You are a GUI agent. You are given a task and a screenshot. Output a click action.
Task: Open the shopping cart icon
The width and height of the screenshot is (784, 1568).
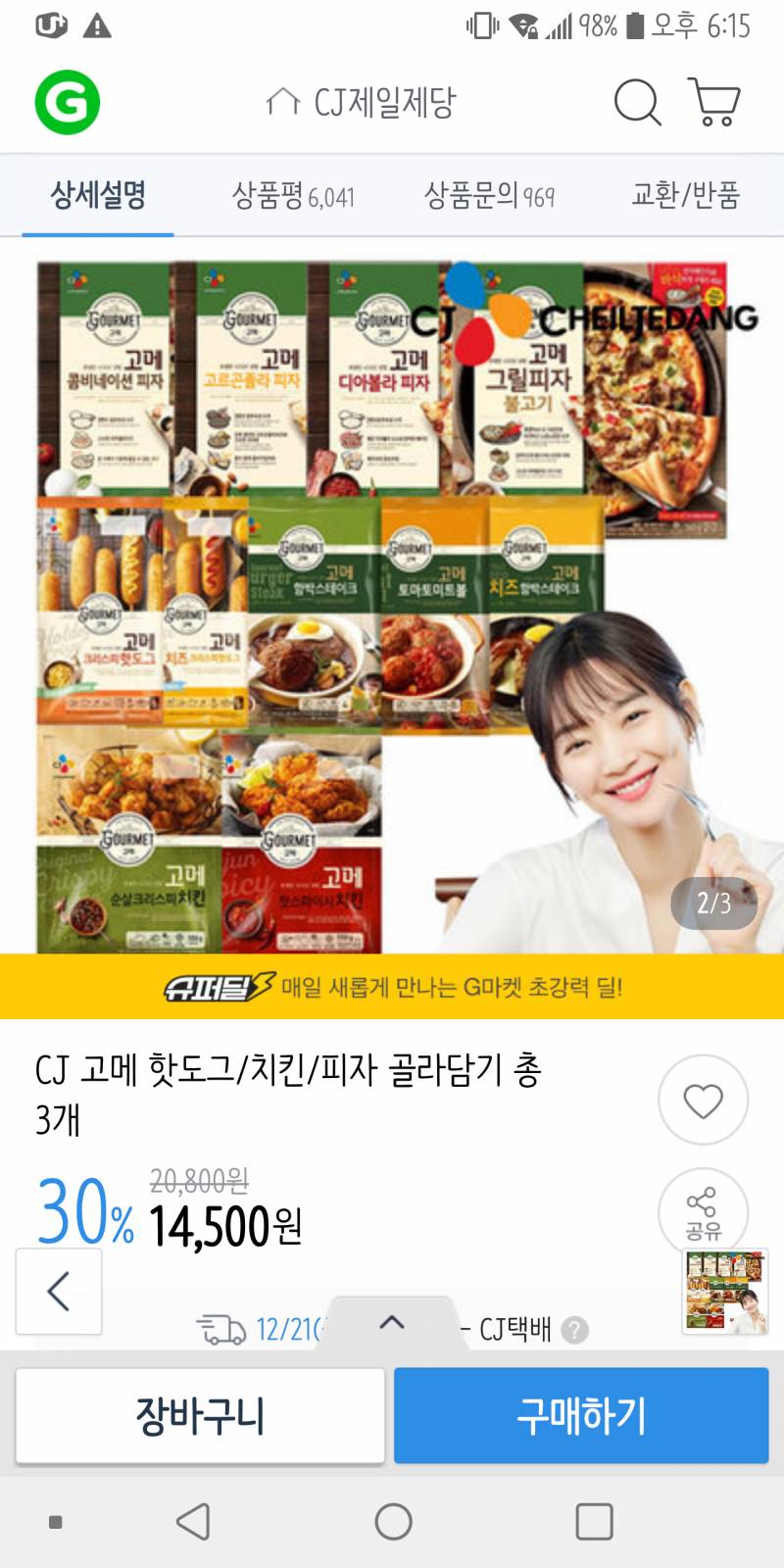click(716, 102)
